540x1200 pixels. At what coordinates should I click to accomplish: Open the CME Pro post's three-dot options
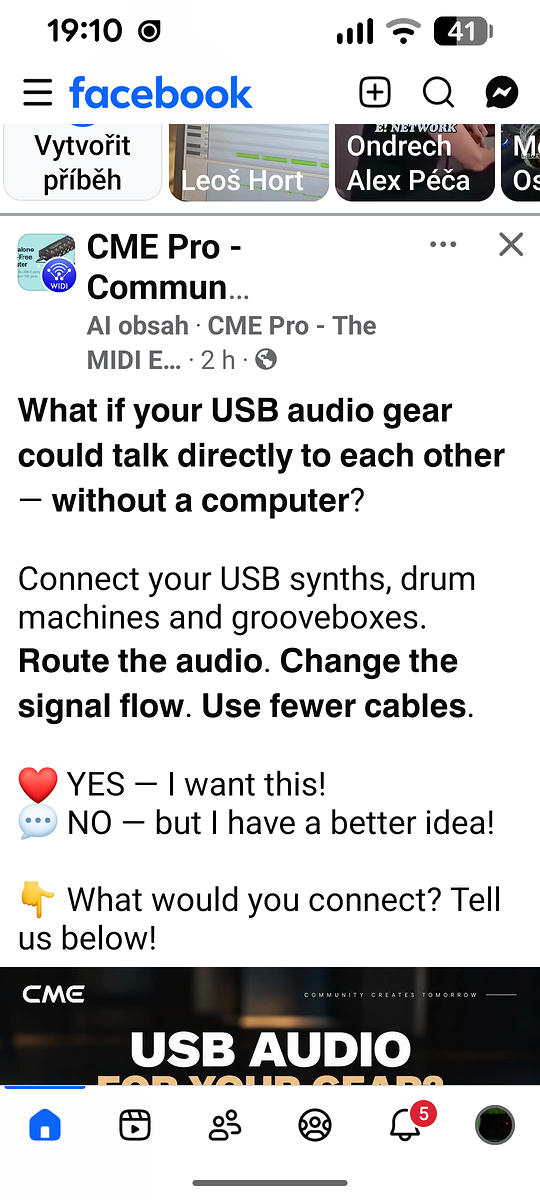point(442,245)
